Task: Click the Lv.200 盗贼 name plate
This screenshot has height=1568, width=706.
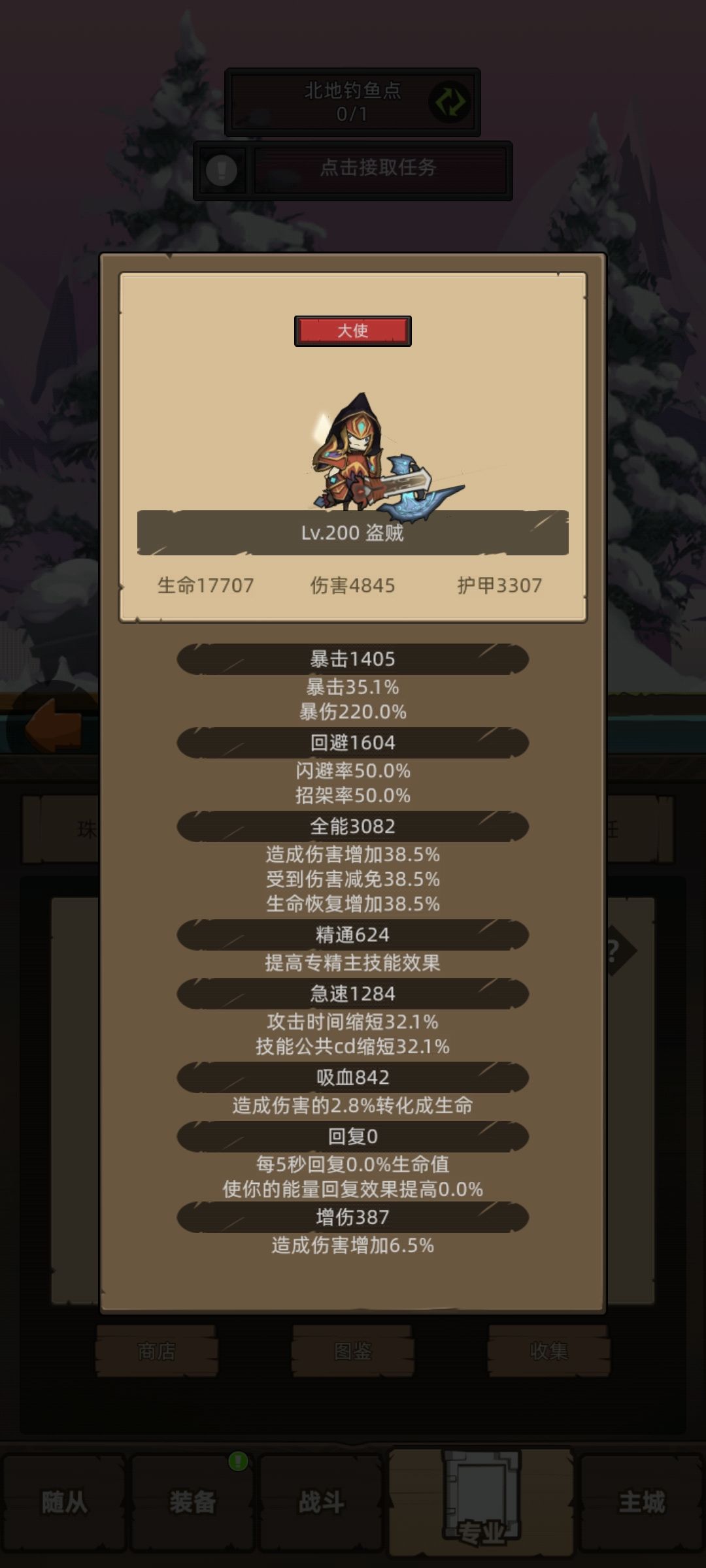Action: coord(353,533)
